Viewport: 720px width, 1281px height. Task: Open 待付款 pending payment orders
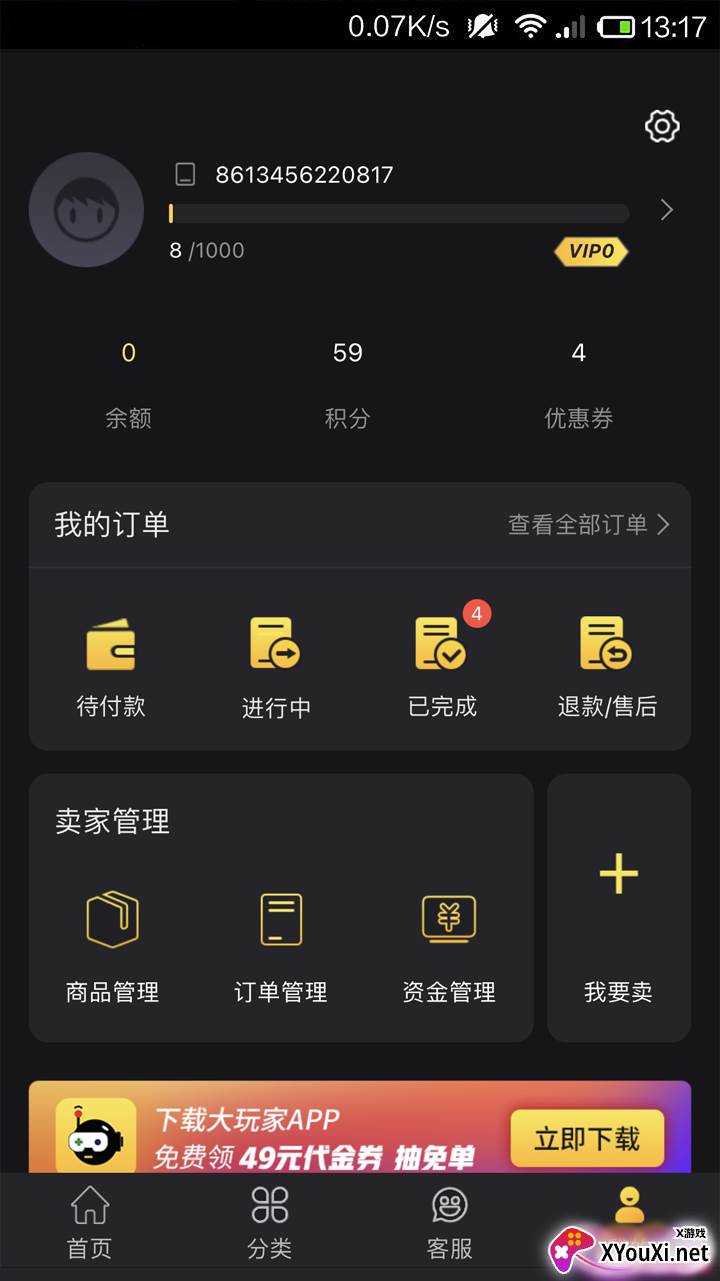[111, 666]
